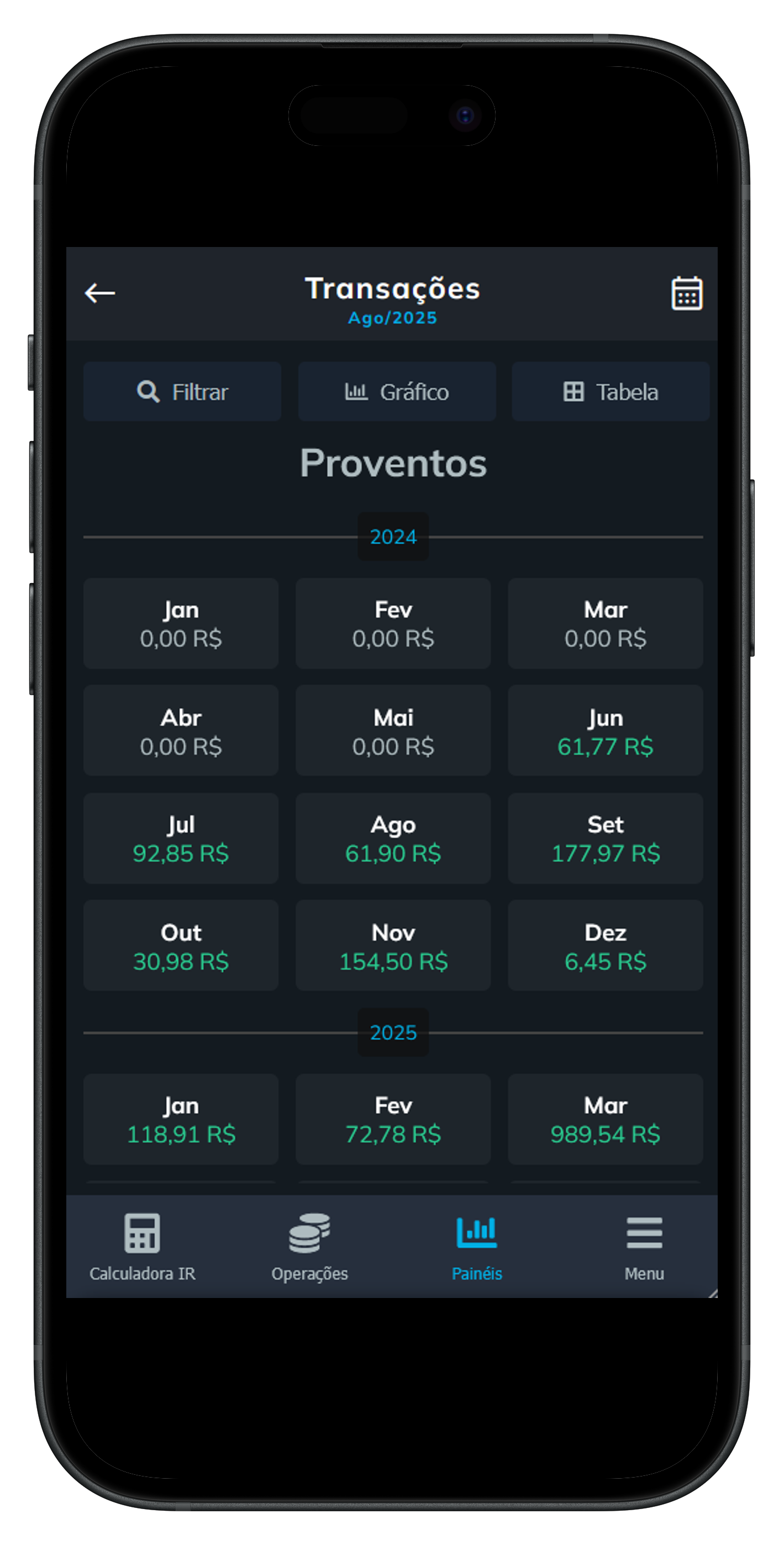The image size is (784, 1545).
Task: Go to the Operações tab
Action: click(309, 1246)
